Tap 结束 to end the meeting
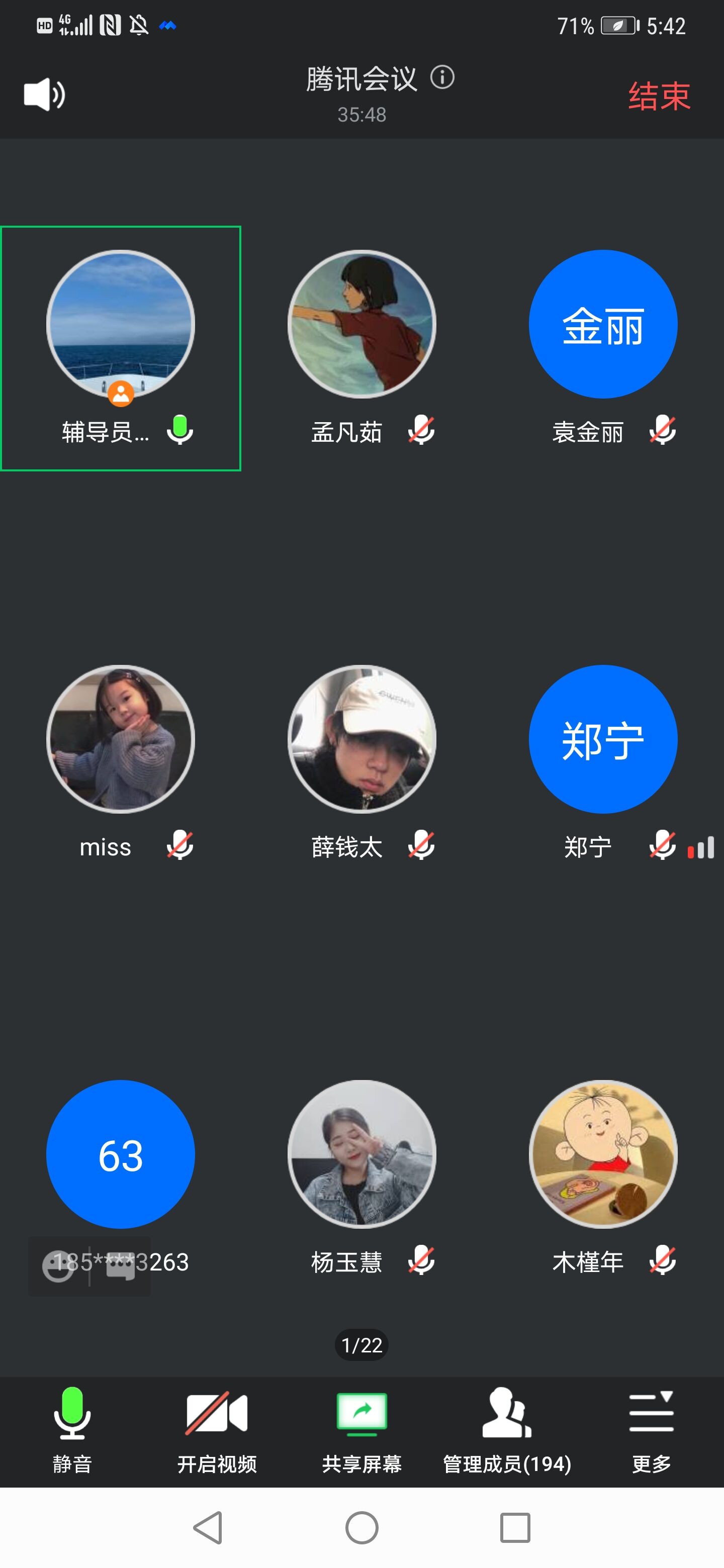The image size is (724, 1568). click(659, 96)
